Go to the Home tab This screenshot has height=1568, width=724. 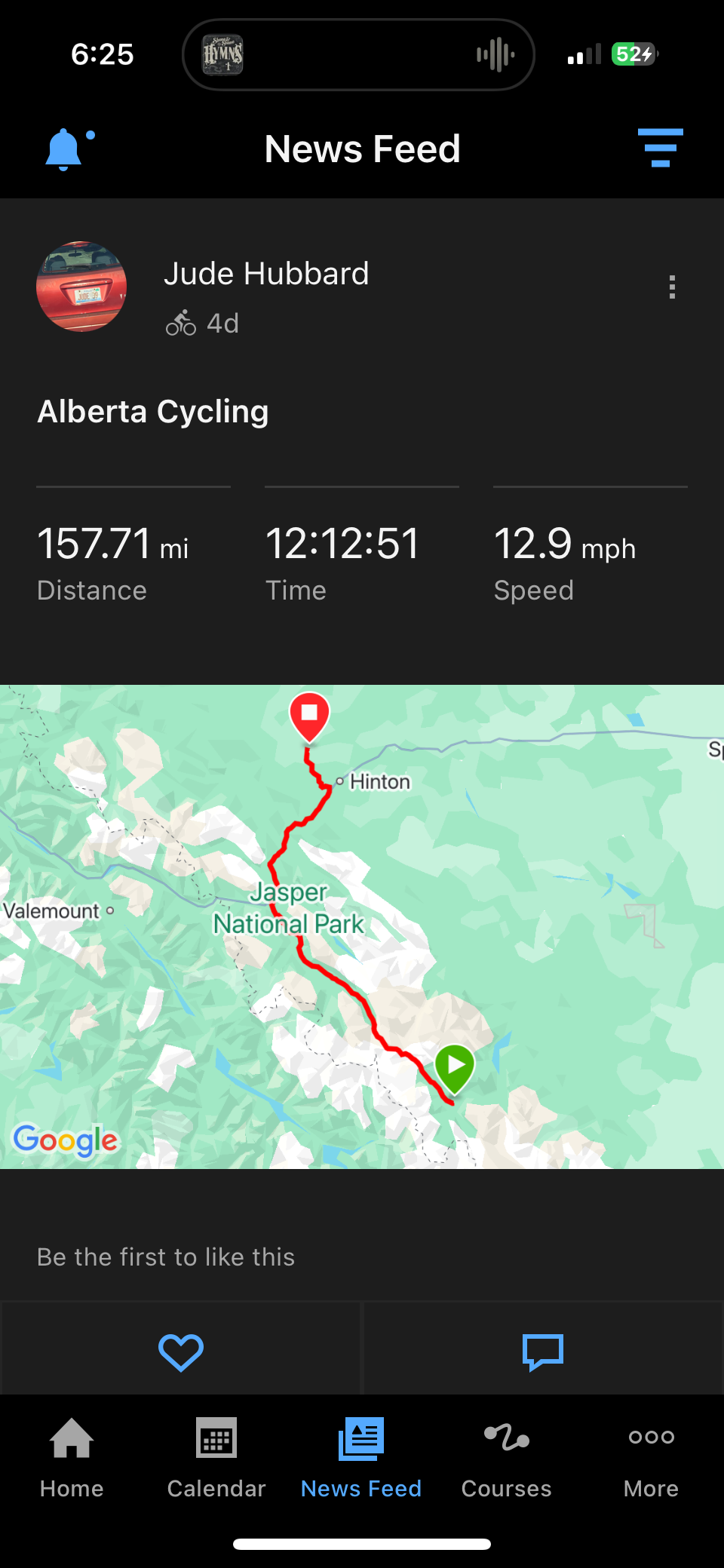[72, 1458]
